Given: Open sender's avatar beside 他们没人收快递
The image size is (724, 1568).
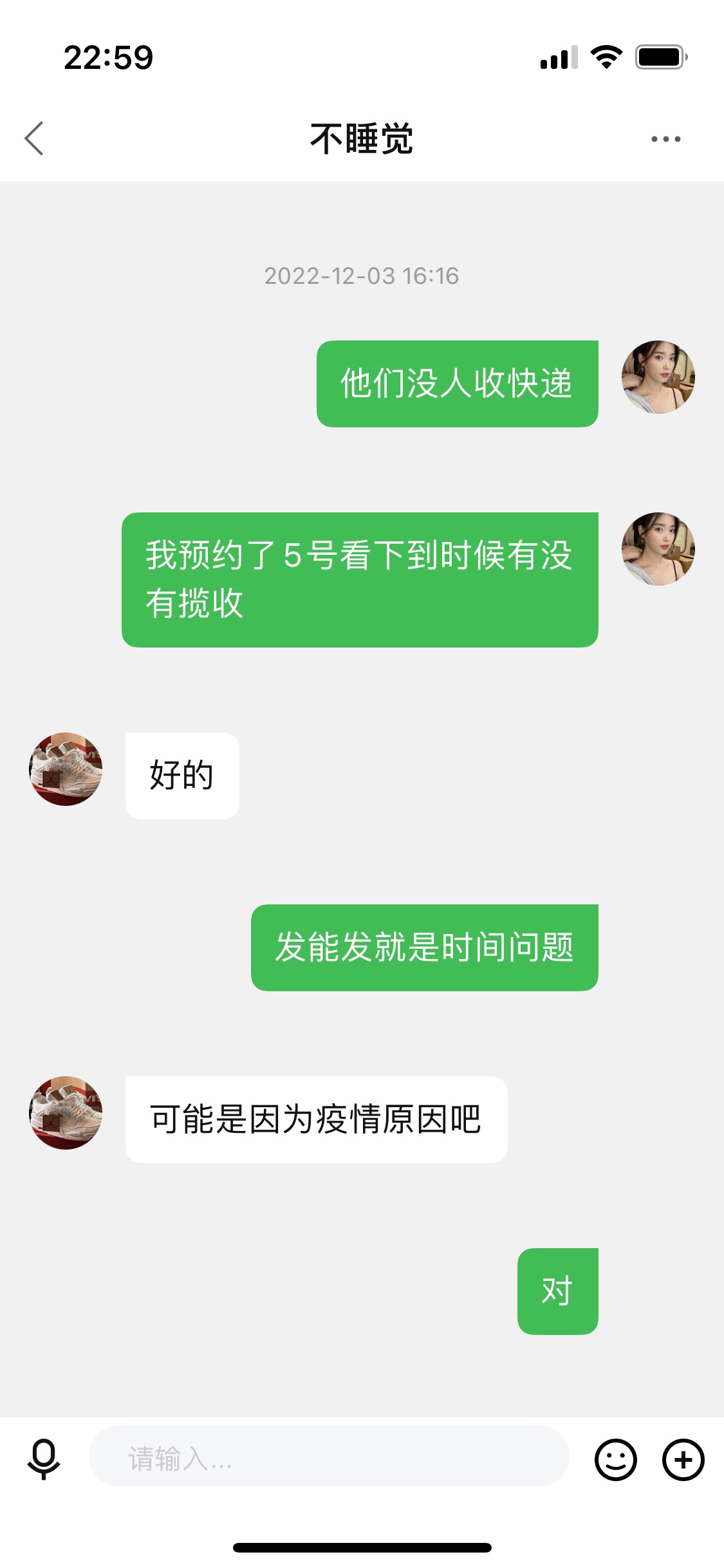Looking at the screenshot, I should click(x=658, y=377).
